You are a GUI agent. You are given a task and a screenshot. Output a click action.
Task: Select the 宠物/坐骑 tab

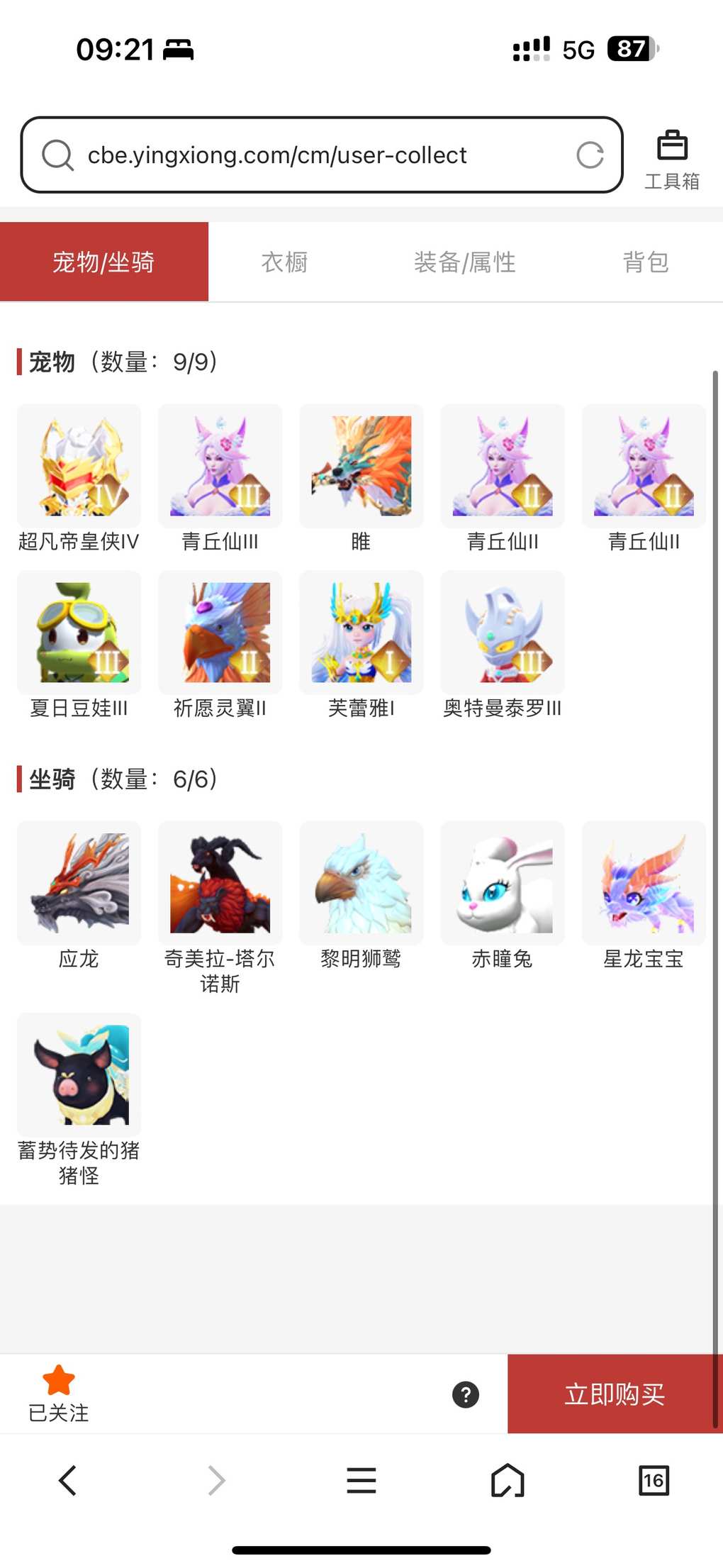pyautogui.click(x=104, y=262)
